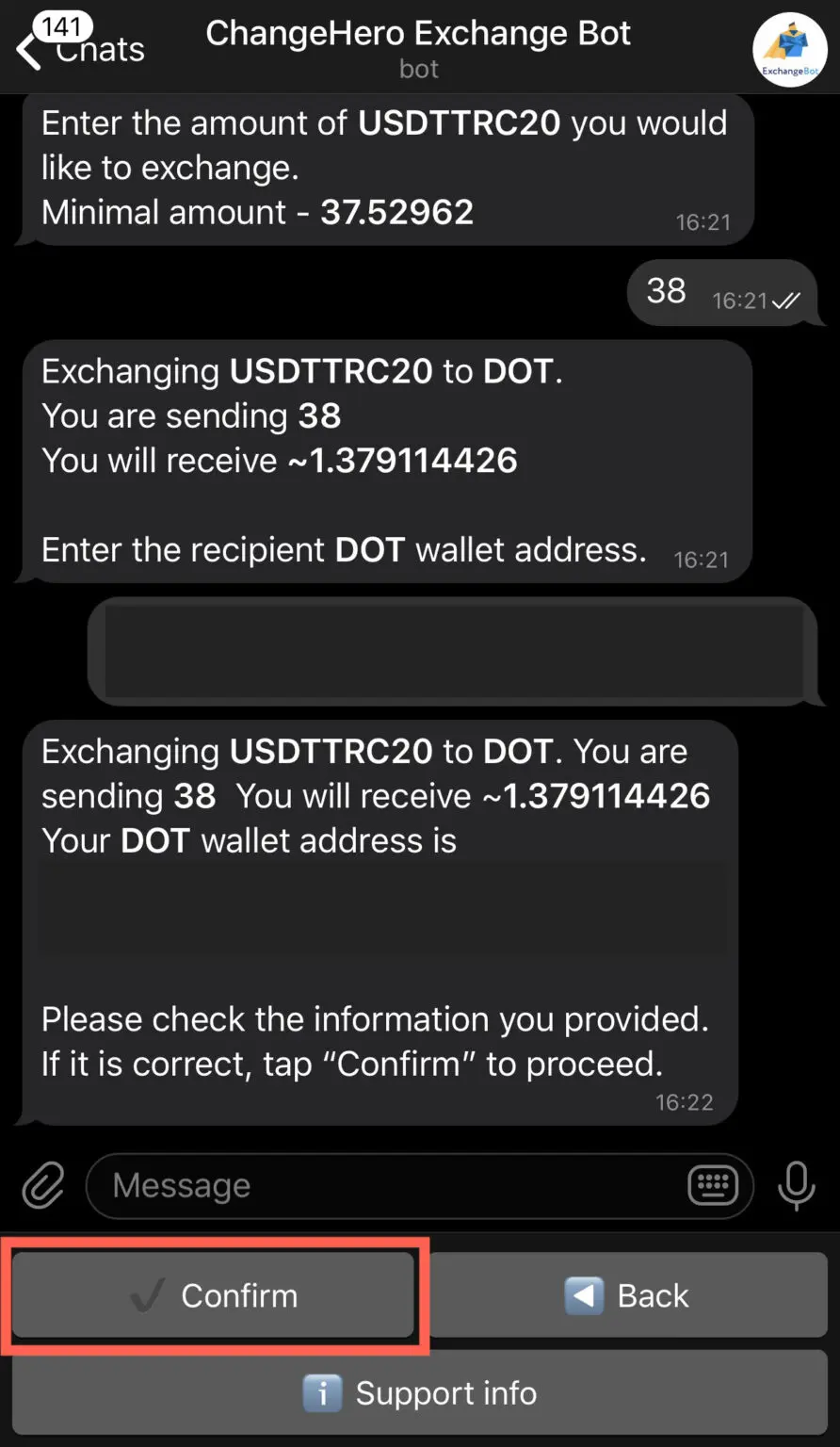Open the ChangeHero bot profile picture
Viewport: 840px width, 1447px height.
coord(789,50)
